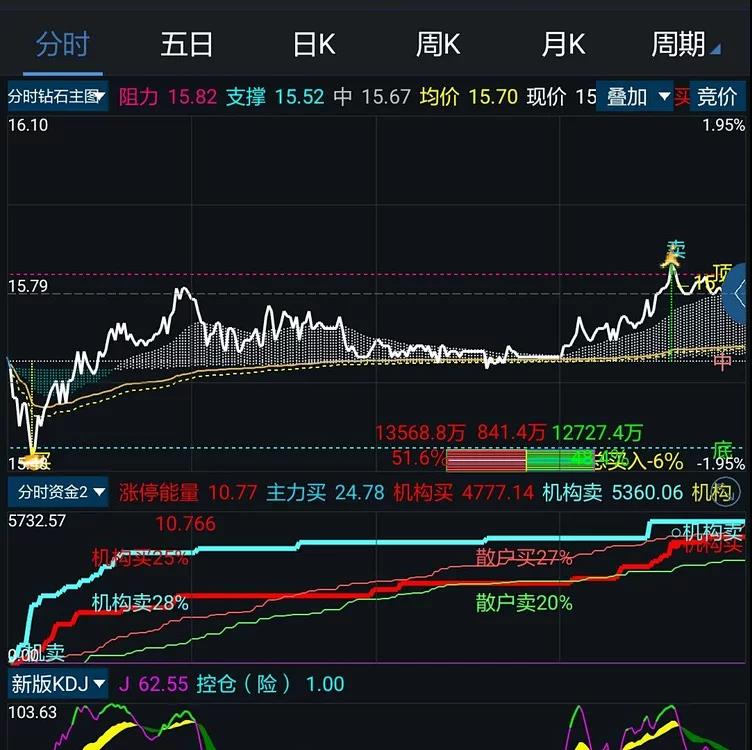Expand the 叠加 overlay dropdown
The height and width of the screenshot is (750, 752).
click(x=639, y=97)
